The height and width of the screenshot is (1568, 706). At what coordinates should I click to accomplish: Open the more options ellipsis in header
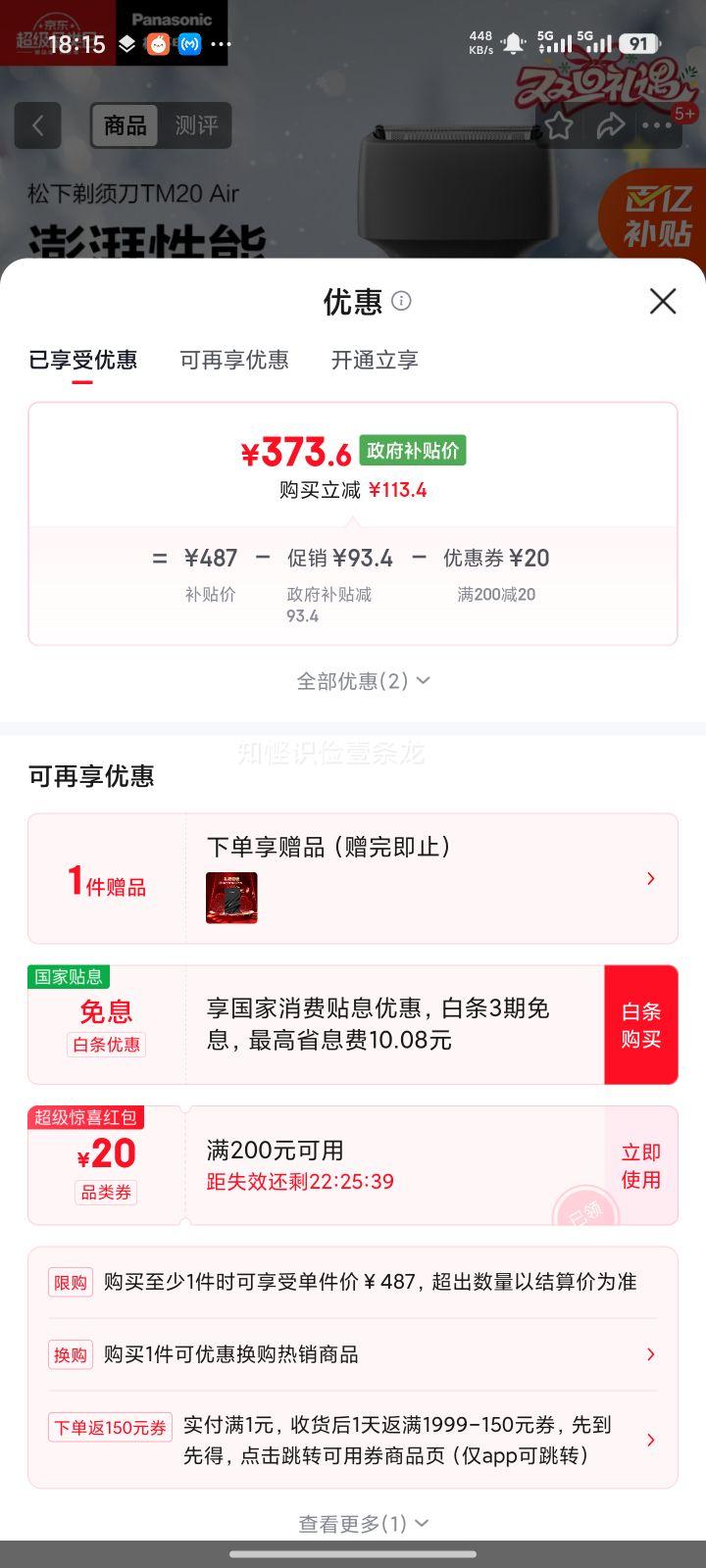pyautogui.click(x=658, y=125)
